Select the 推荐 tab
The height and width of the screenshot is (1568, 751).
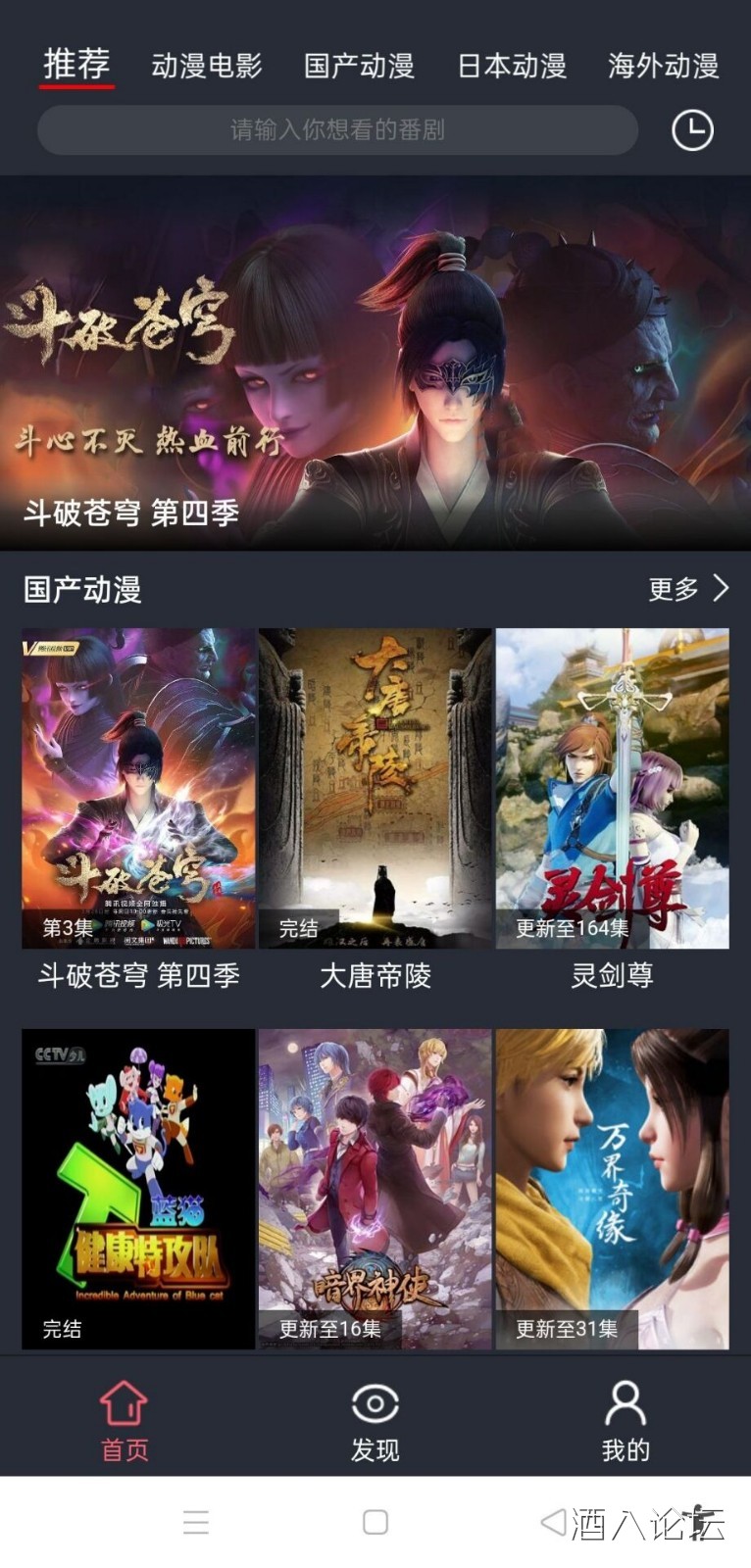pyautogui.click(x=76, y=65)
